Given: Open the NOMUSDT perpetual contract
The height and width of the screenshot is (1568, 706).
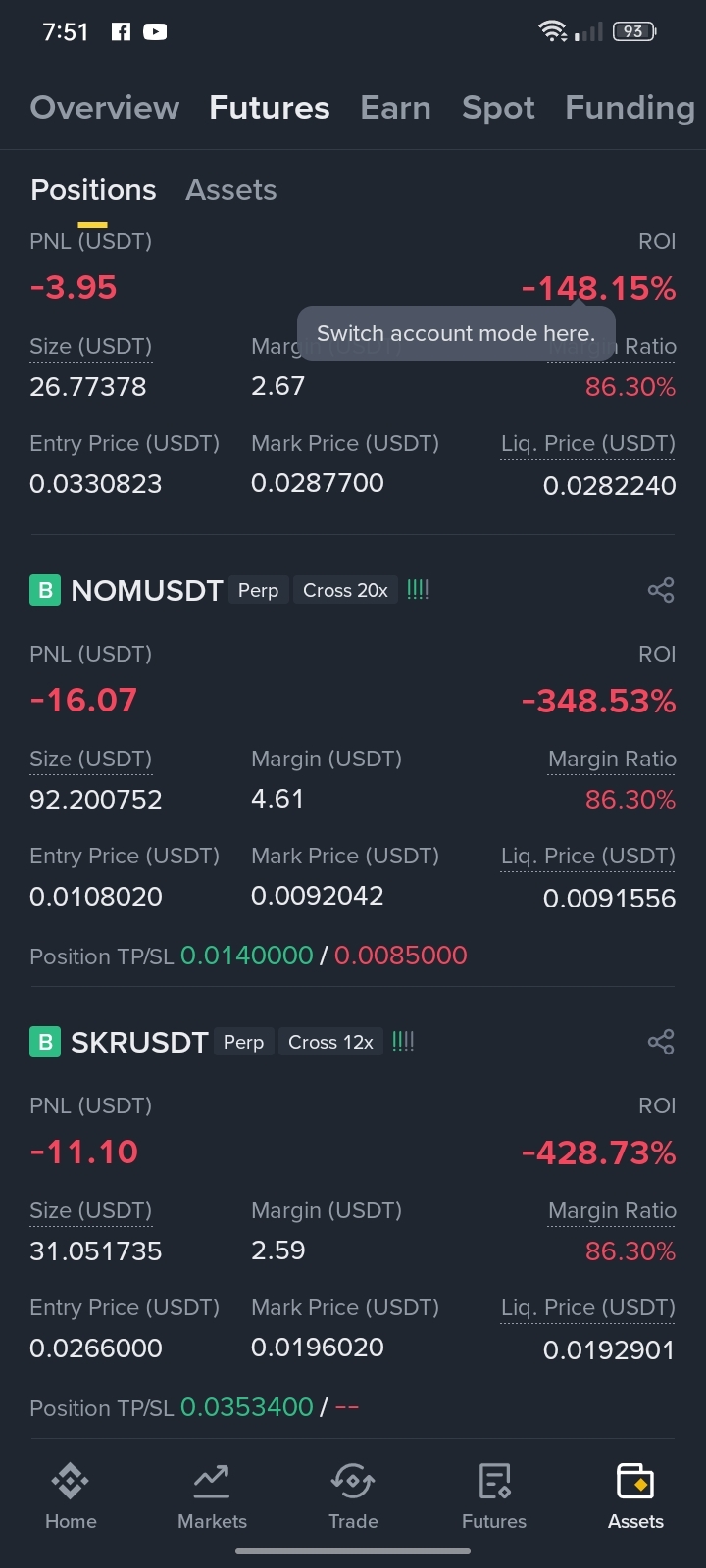Looking at the screenshot, I should [x=147, y=590].
